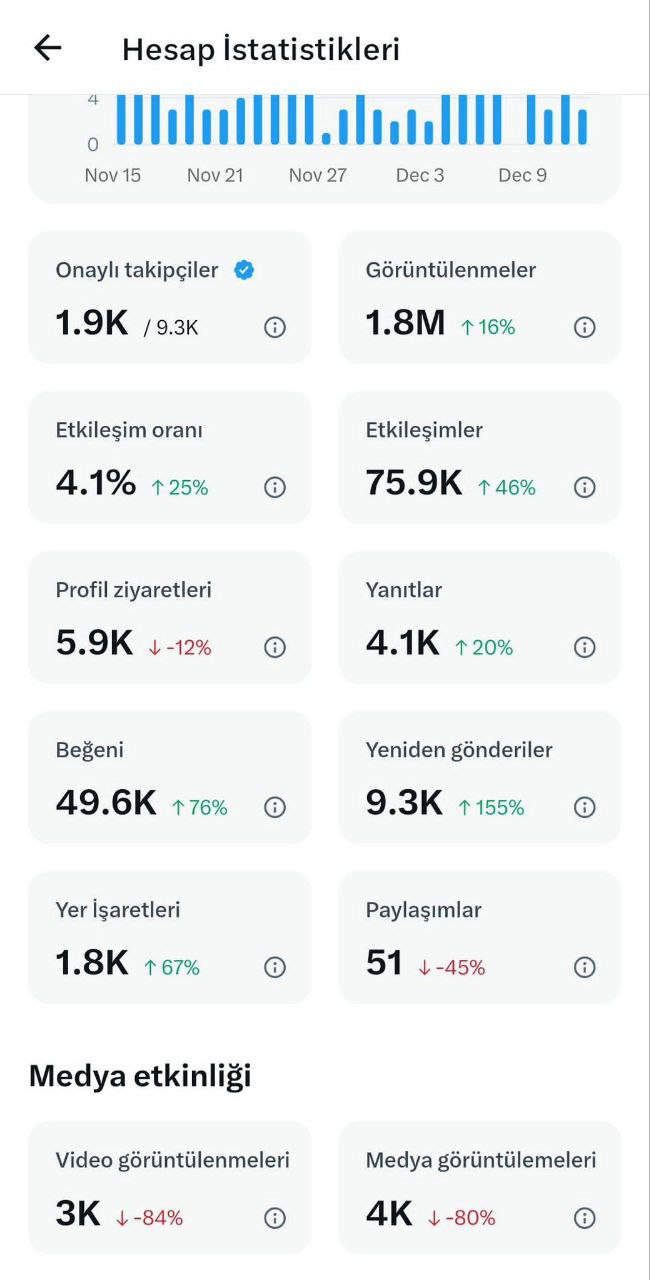The width and height of the screenshot is (650, 1280).
Task: Show info for Medya görüntülemeleri
Action: (585, 1217)
